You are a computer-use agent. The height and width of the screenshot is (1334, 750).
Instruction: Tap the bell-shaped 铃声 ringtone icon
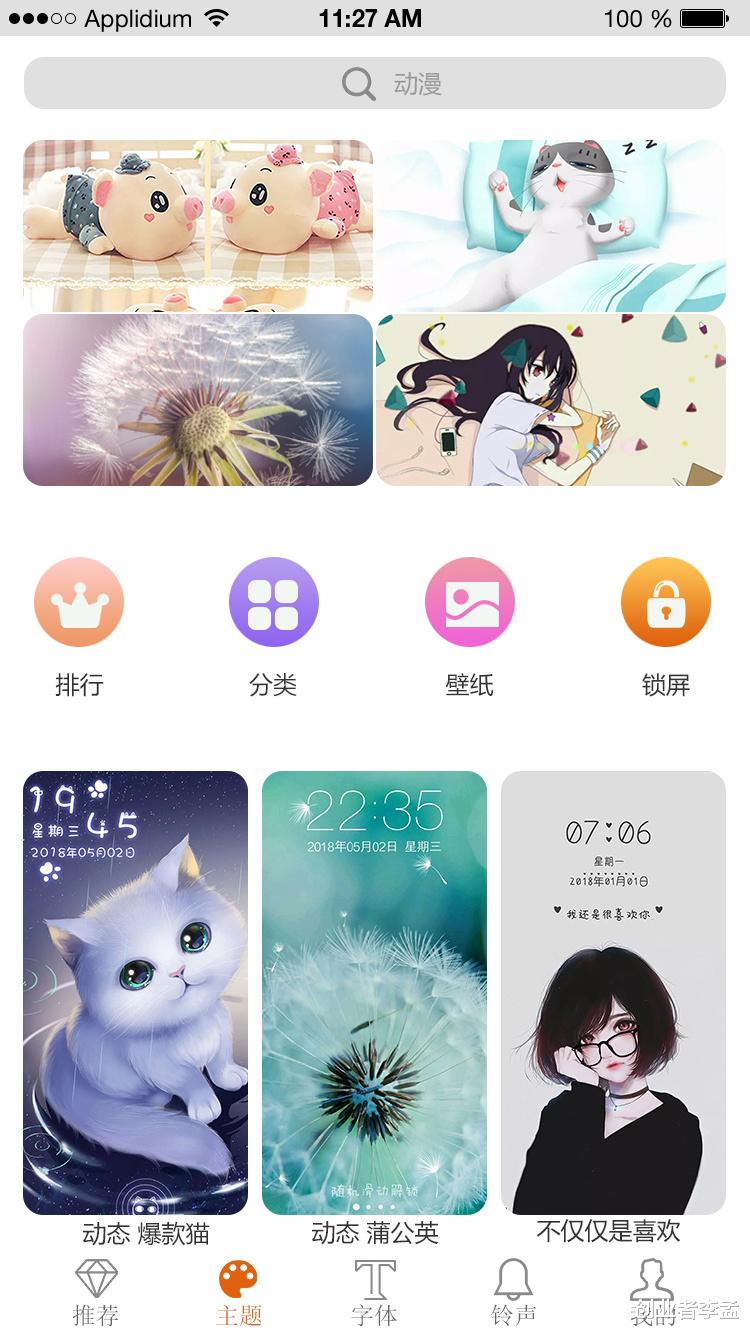(x=514, y=1278)
